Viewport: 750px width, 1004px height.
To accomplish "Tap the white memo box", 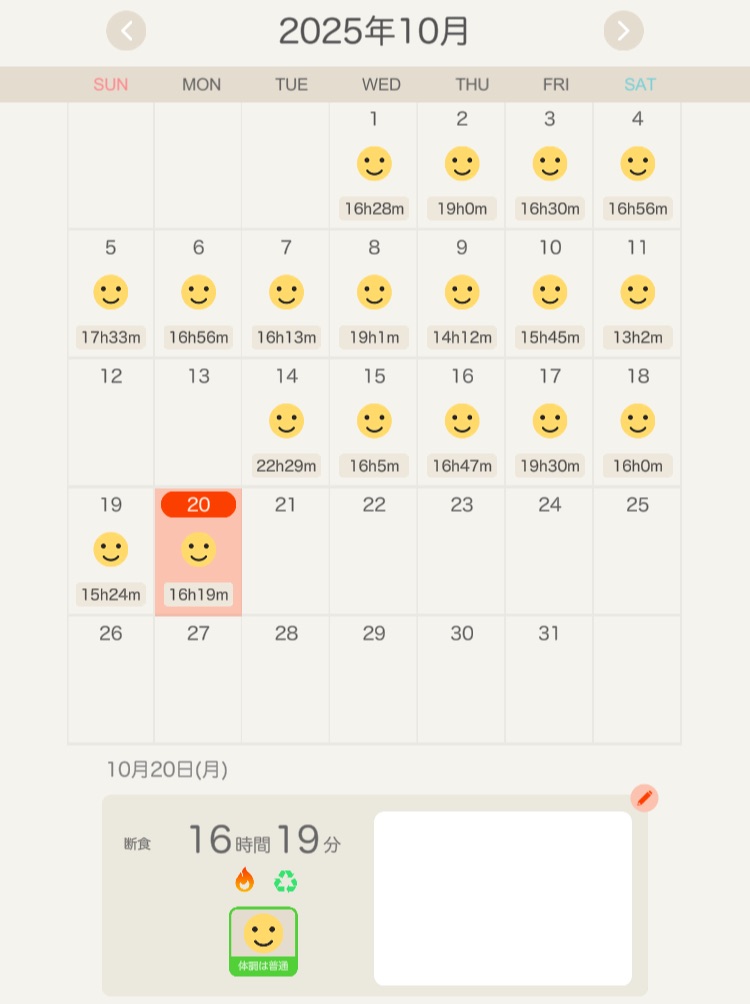I will point(502,897).
